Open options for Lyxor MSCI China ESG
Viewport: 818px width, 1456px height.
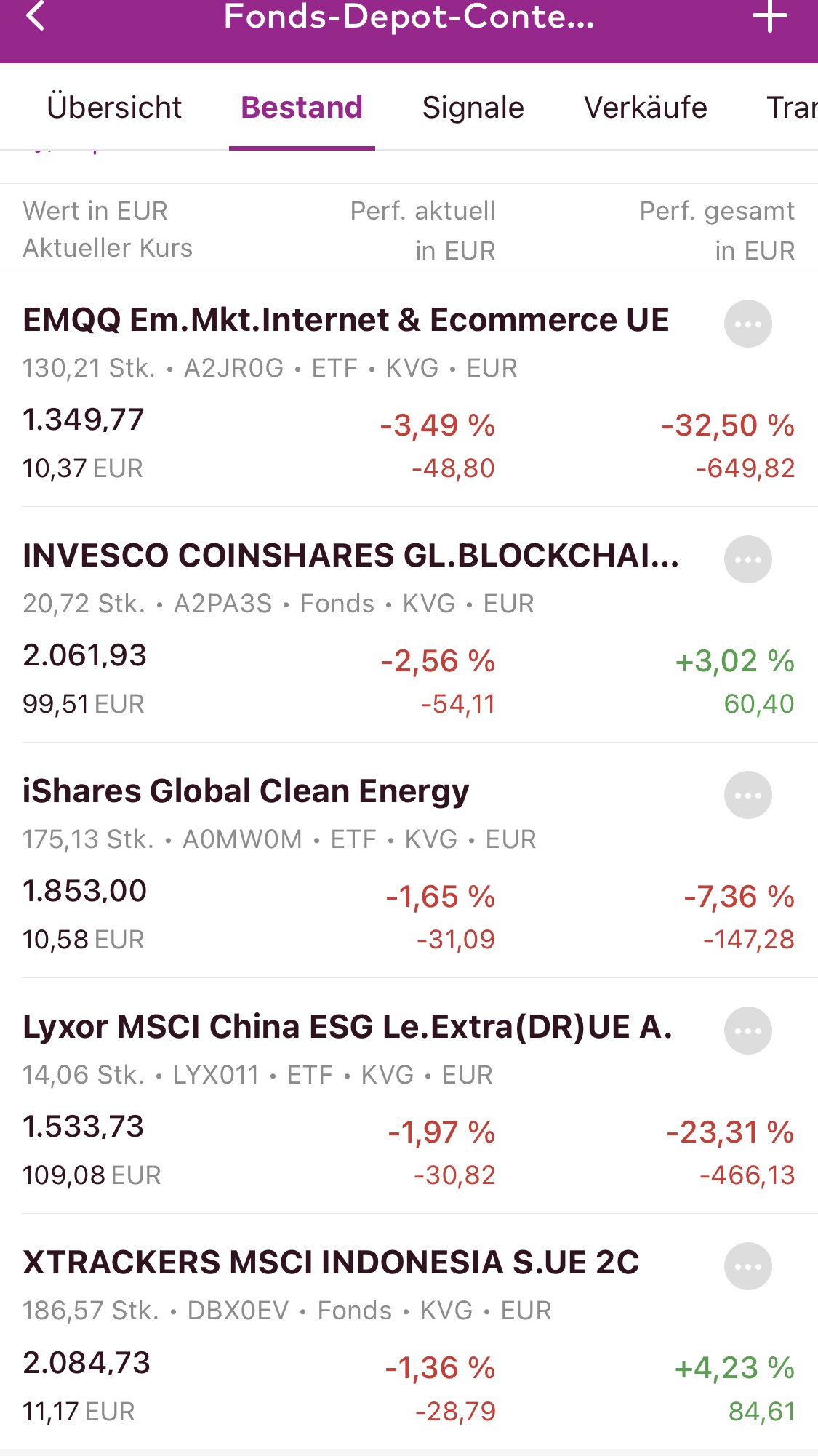(x=747, y=1031)
